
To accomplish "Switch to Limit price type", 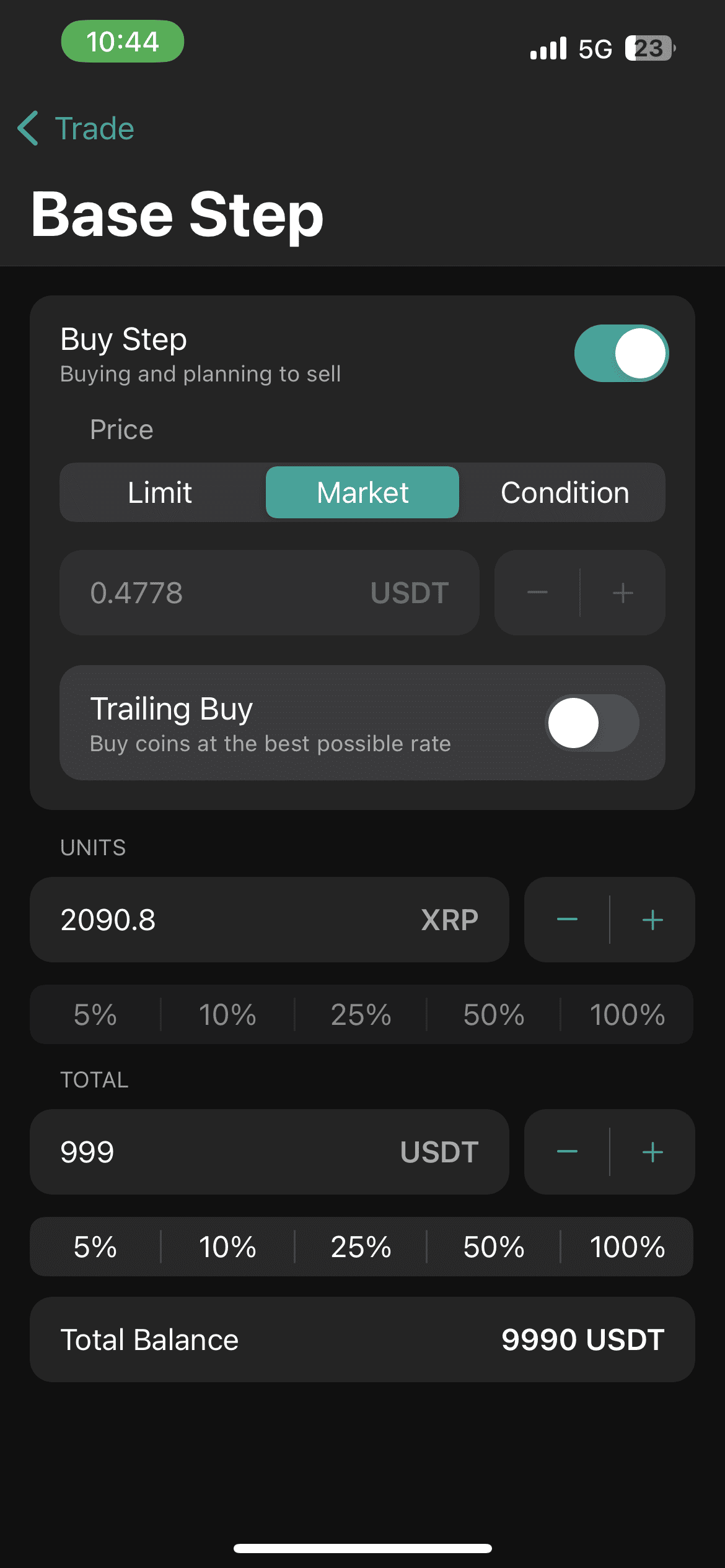I will (160, 493).
